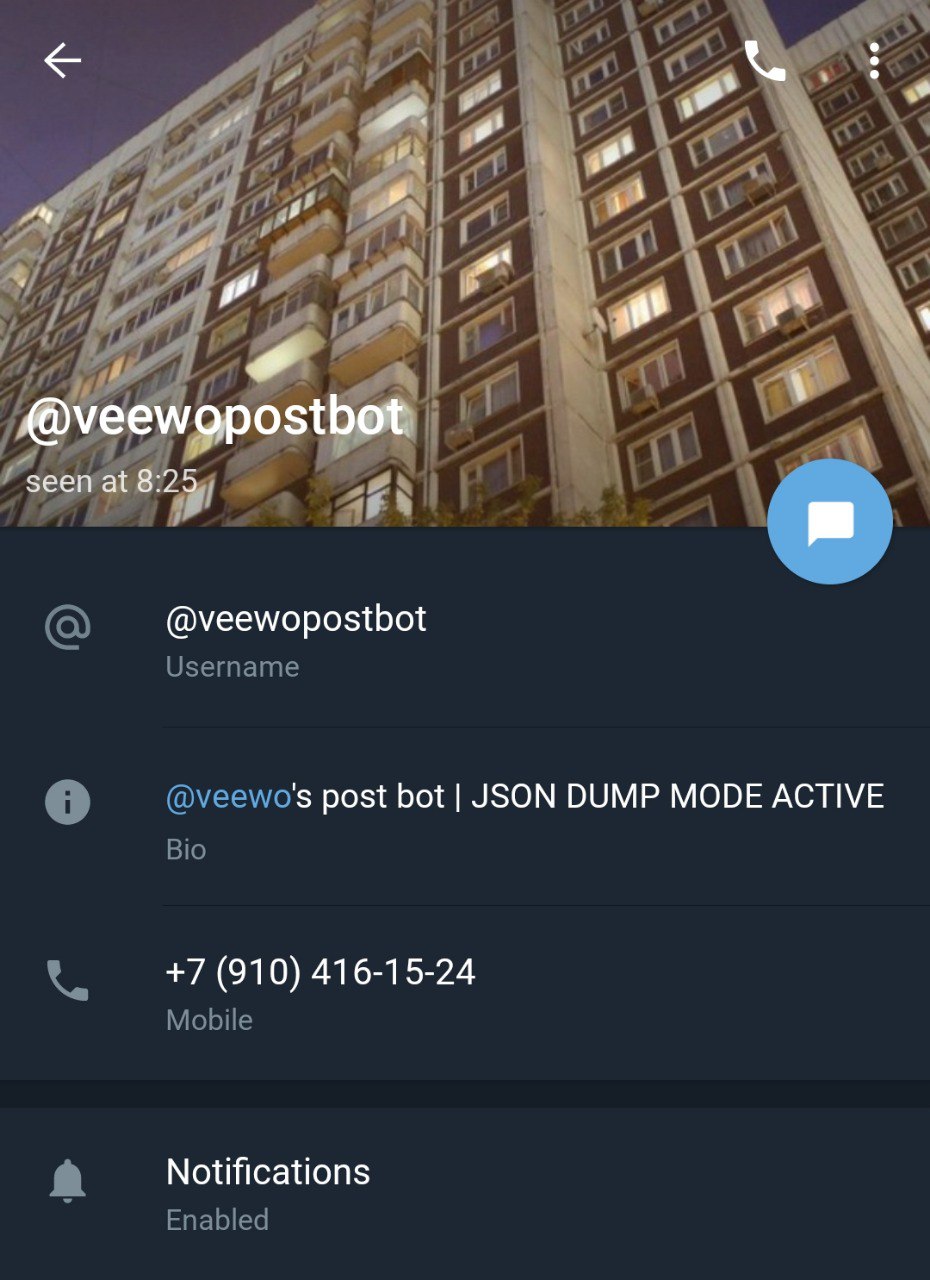Tap the mobile number +7 (910) 416-15-24
Screen dimensions: 930x1280
pos(320,973)
